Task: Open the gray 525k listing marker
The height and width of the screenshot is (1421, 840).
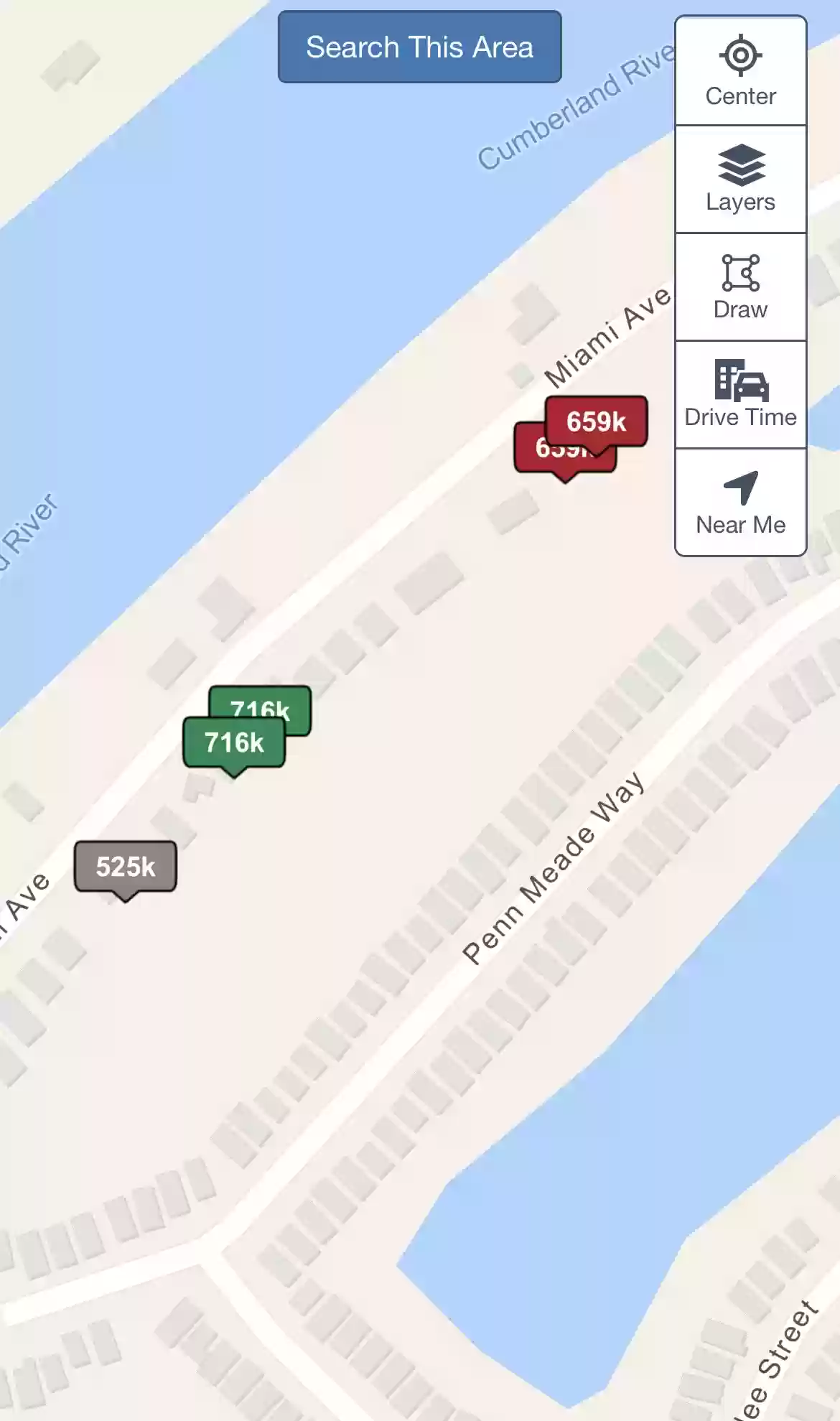Action: (x=126, y=867)
